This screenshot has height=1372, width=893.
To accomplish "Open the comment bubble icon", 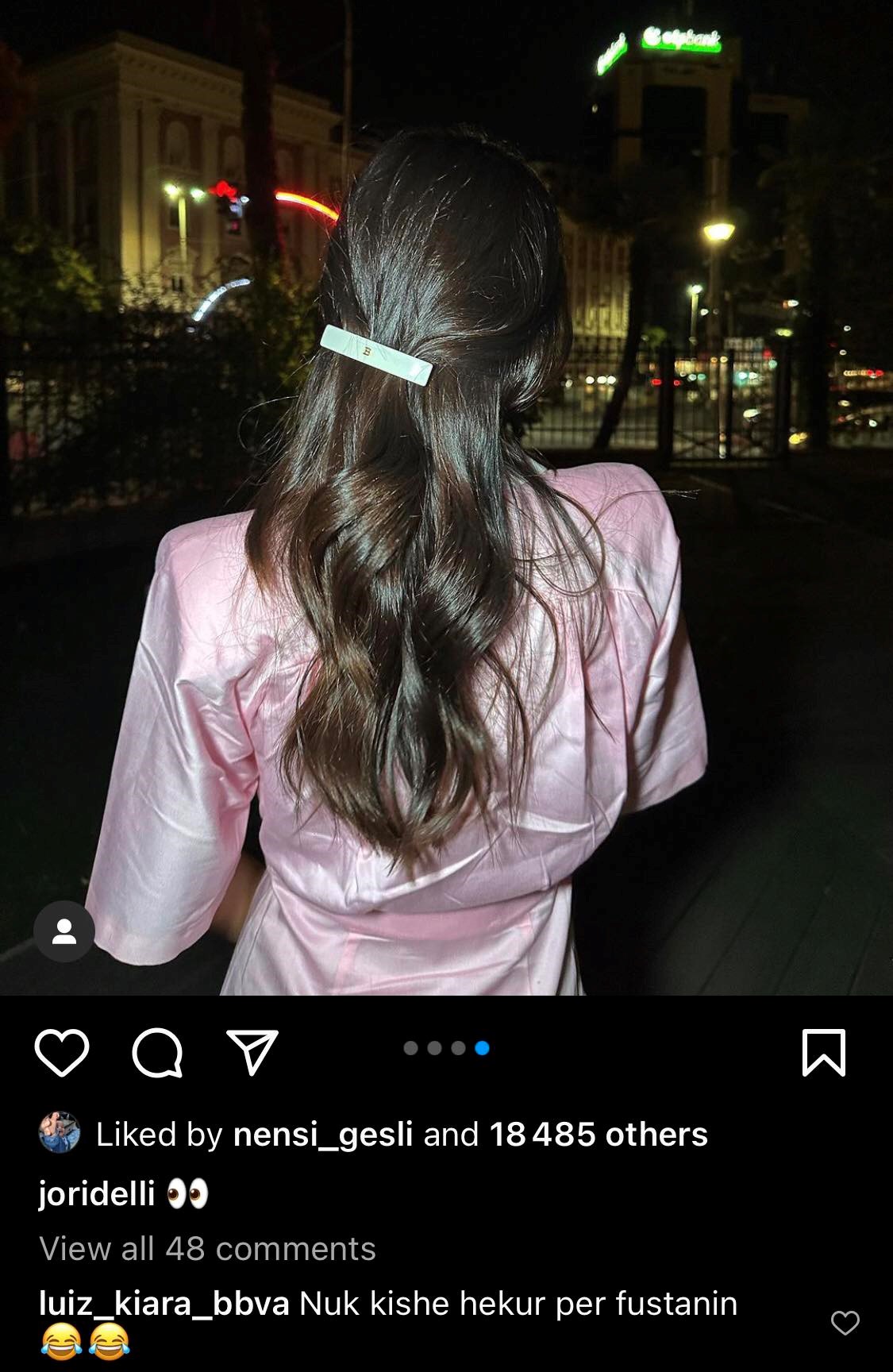I will (157, 1053).
